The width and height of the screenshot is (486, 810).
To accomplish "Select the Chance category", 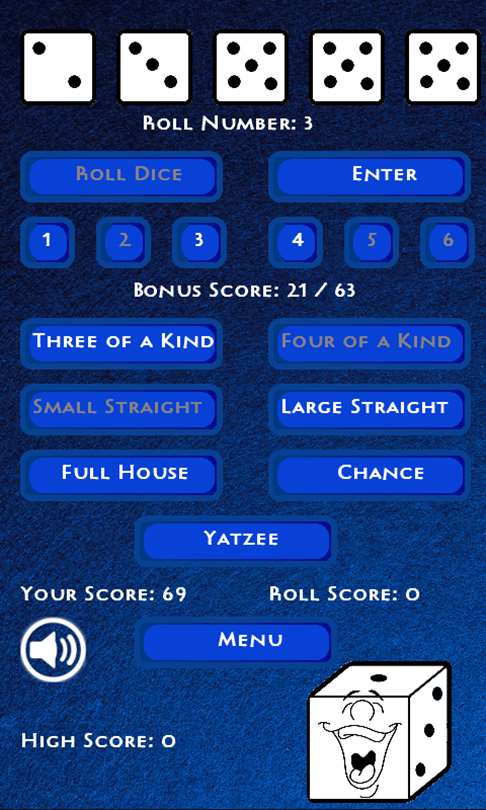I will point(369,475).
